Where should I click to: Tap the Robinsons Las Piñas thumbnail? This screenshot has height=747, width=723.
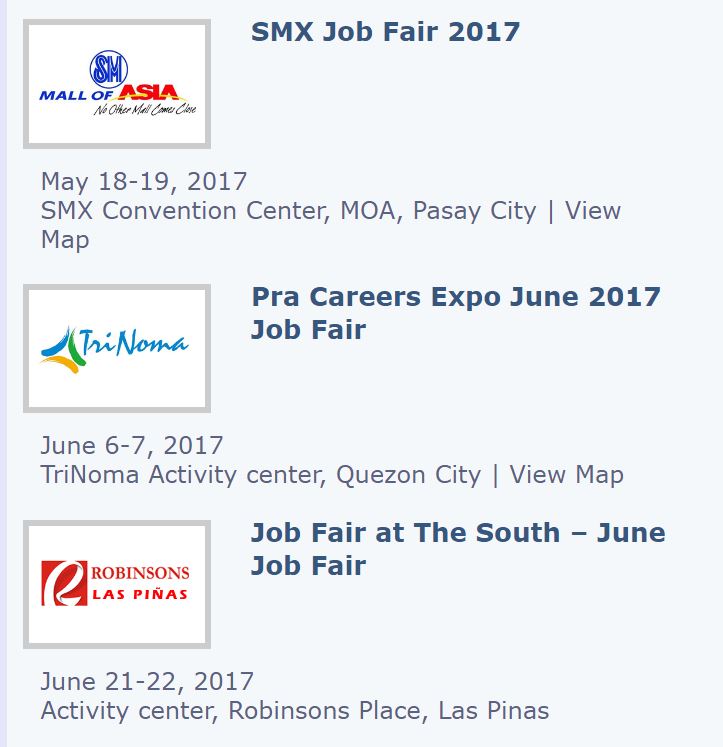117,584
